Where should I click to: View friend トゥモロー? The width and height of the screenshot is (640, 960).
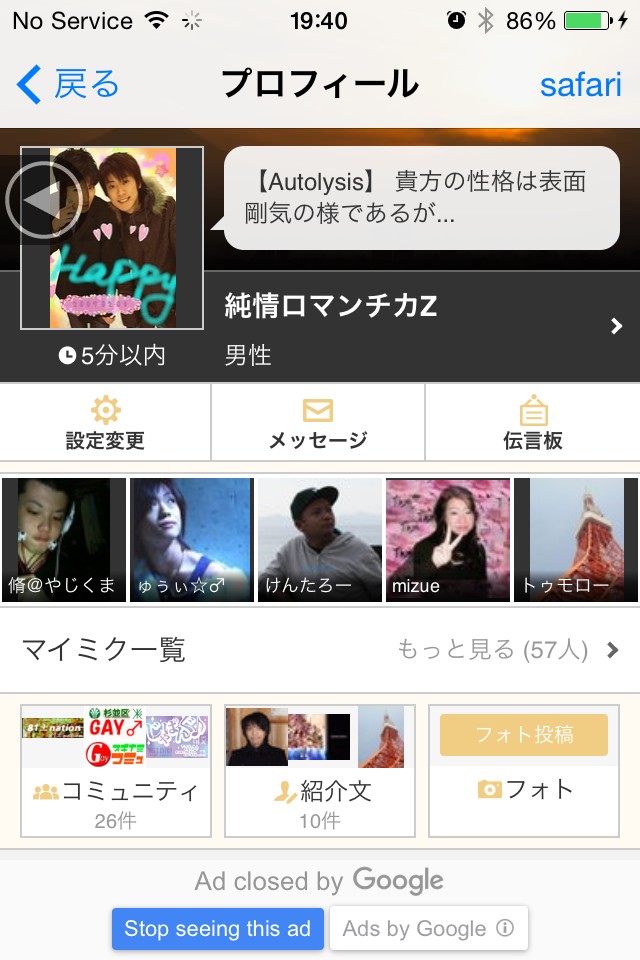(576, 540)
